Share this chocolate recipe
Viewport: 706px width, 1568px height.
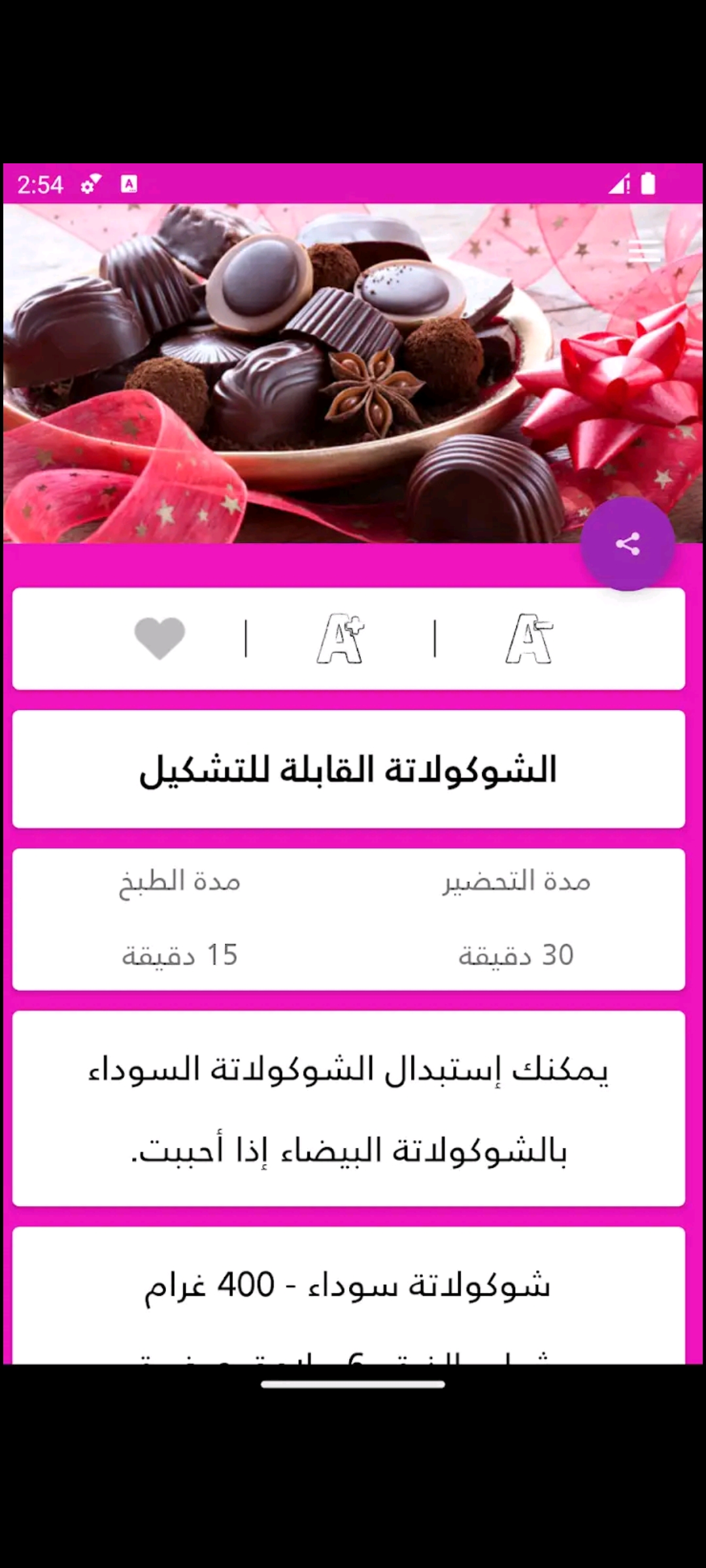628,544
